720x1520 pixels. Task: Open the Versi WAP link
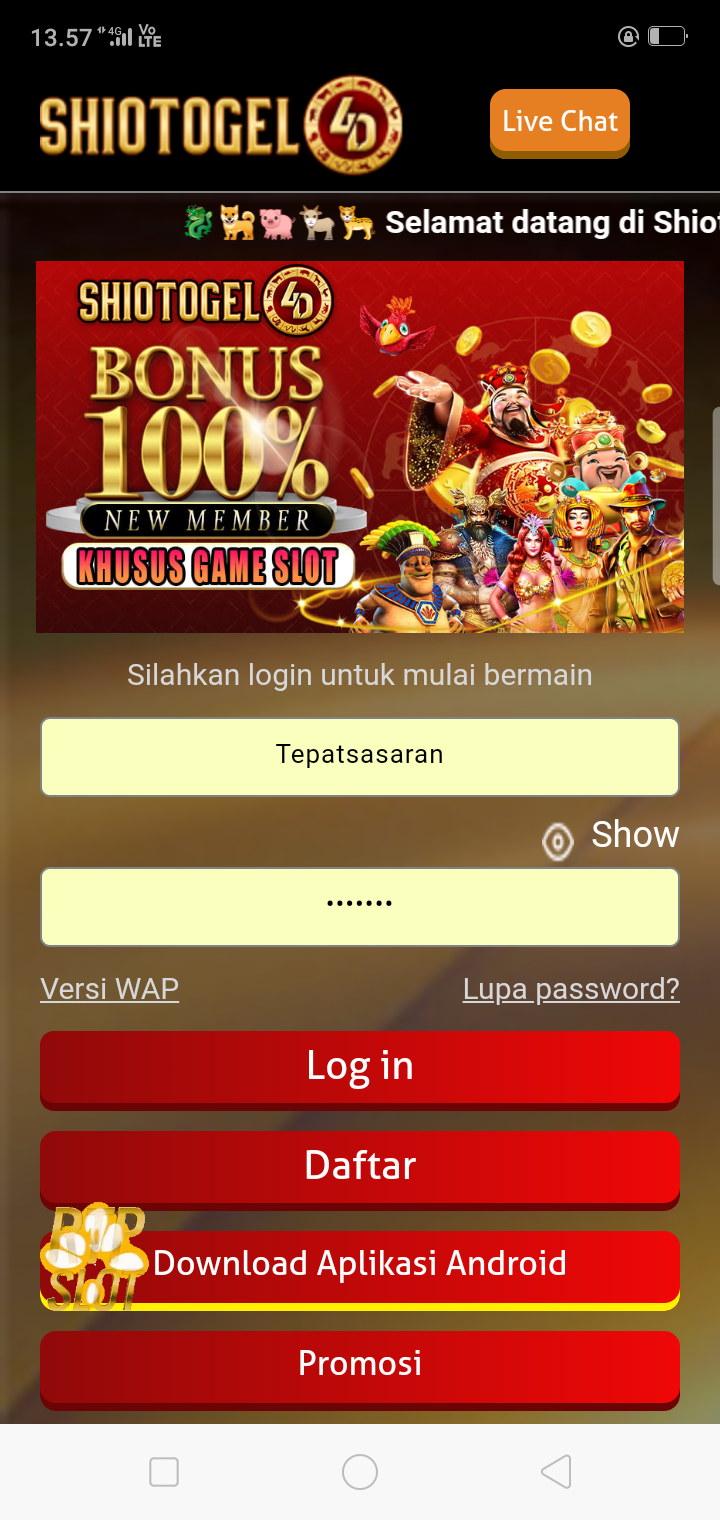pyautogui.click(x=110, y=989)
